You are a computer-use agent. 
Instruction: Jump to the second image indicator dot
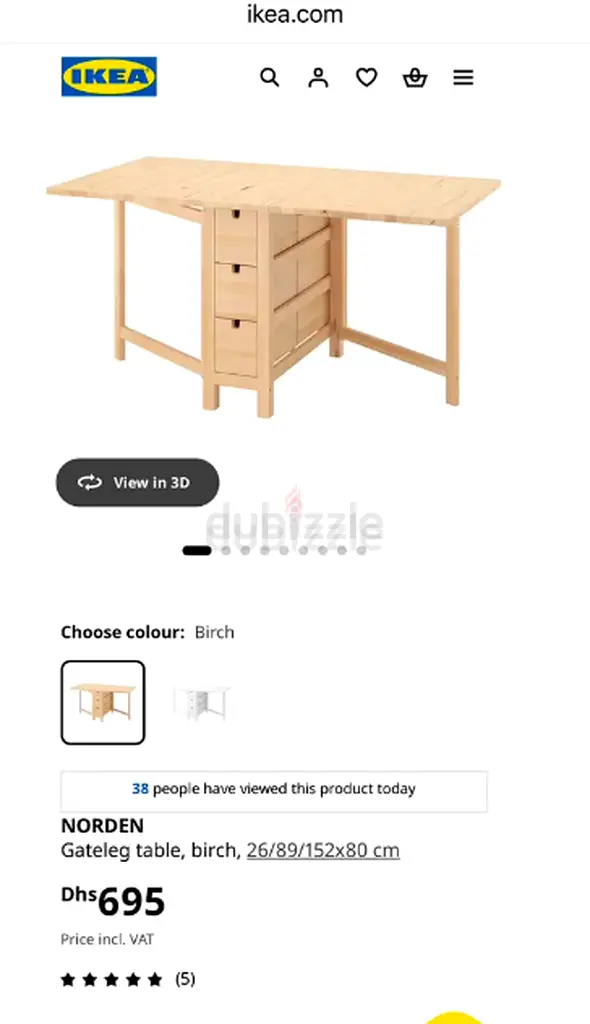[226, 551]
